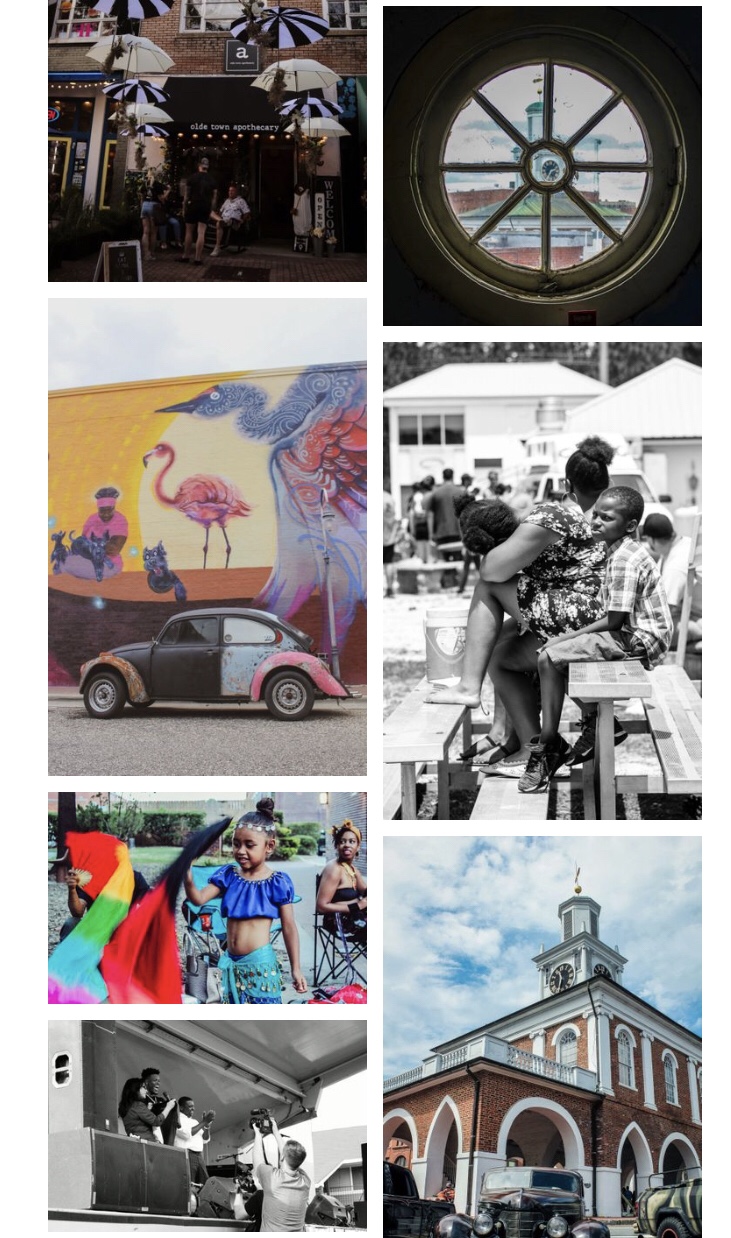View the brick market house clock tower photo
731x1238 pixels.
[542, 1036]
